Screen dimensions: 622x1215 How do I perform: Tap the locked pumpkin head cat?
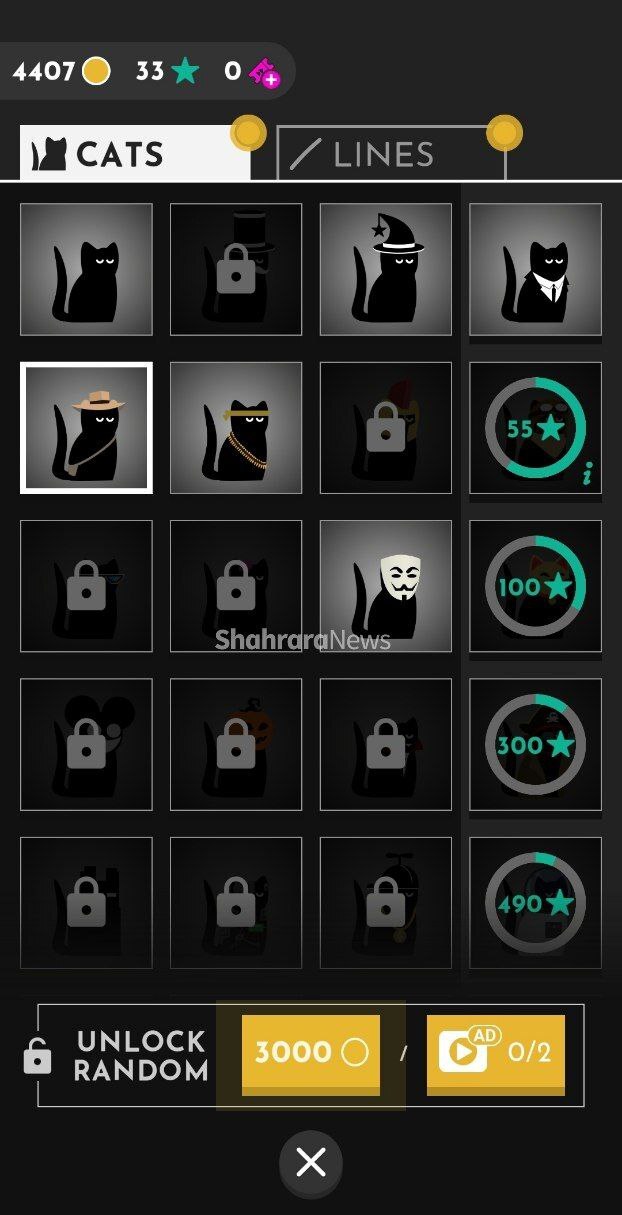point(236,744)
